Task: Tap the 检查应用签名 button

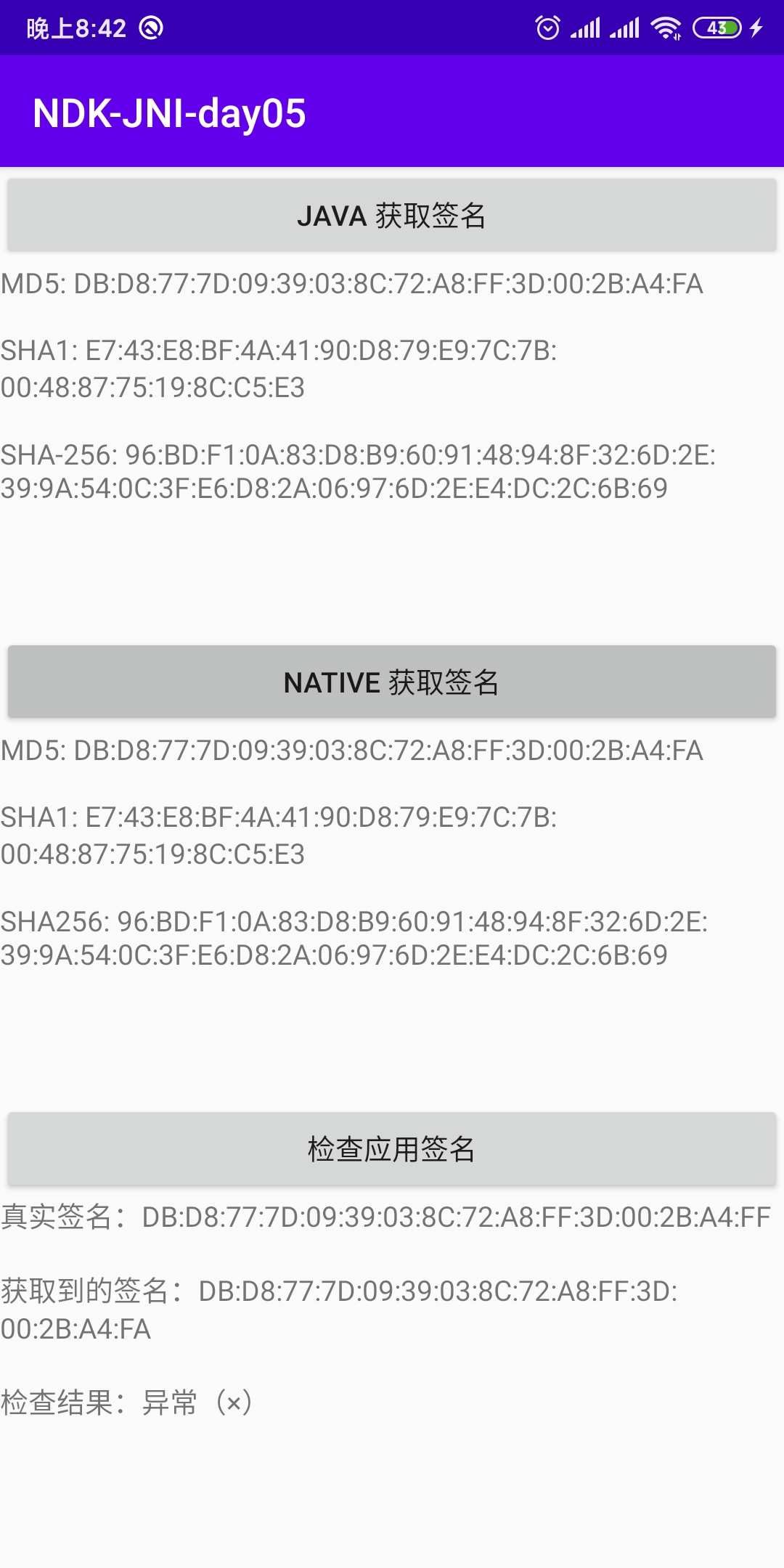Action: (x=392, y=1149)
